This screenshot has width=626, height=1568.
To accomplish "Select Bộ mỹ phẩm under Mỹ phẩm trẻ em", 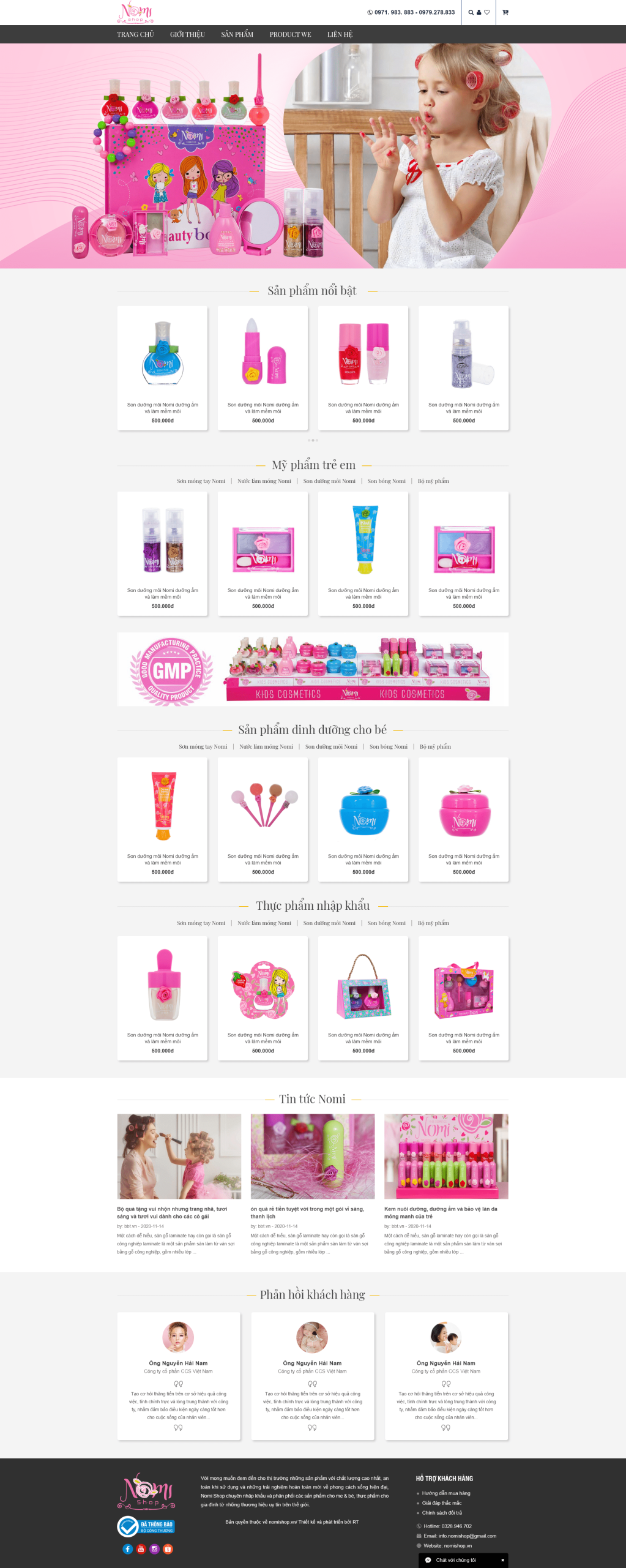I will (433, 481).
